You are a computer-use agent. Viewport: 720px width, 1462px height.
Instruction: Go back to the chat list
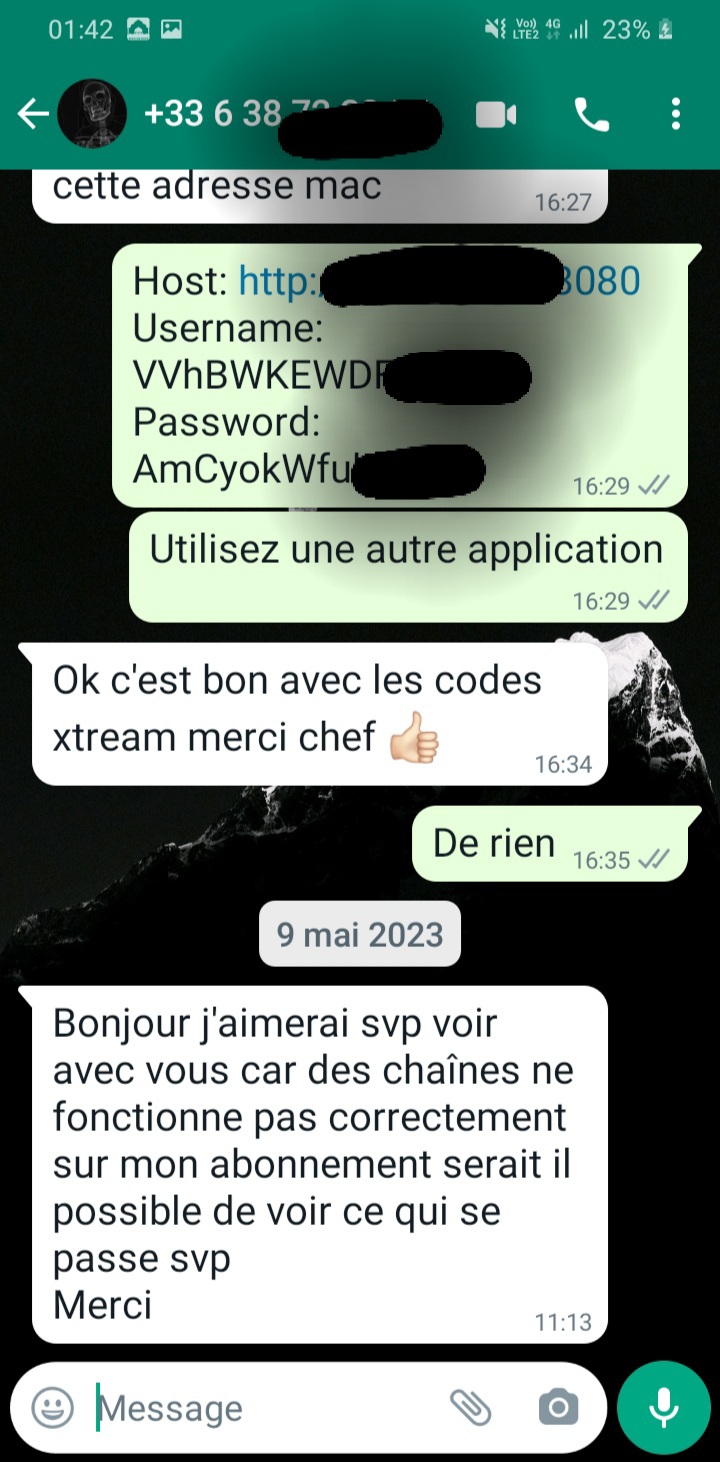click(x=32, y=115)
